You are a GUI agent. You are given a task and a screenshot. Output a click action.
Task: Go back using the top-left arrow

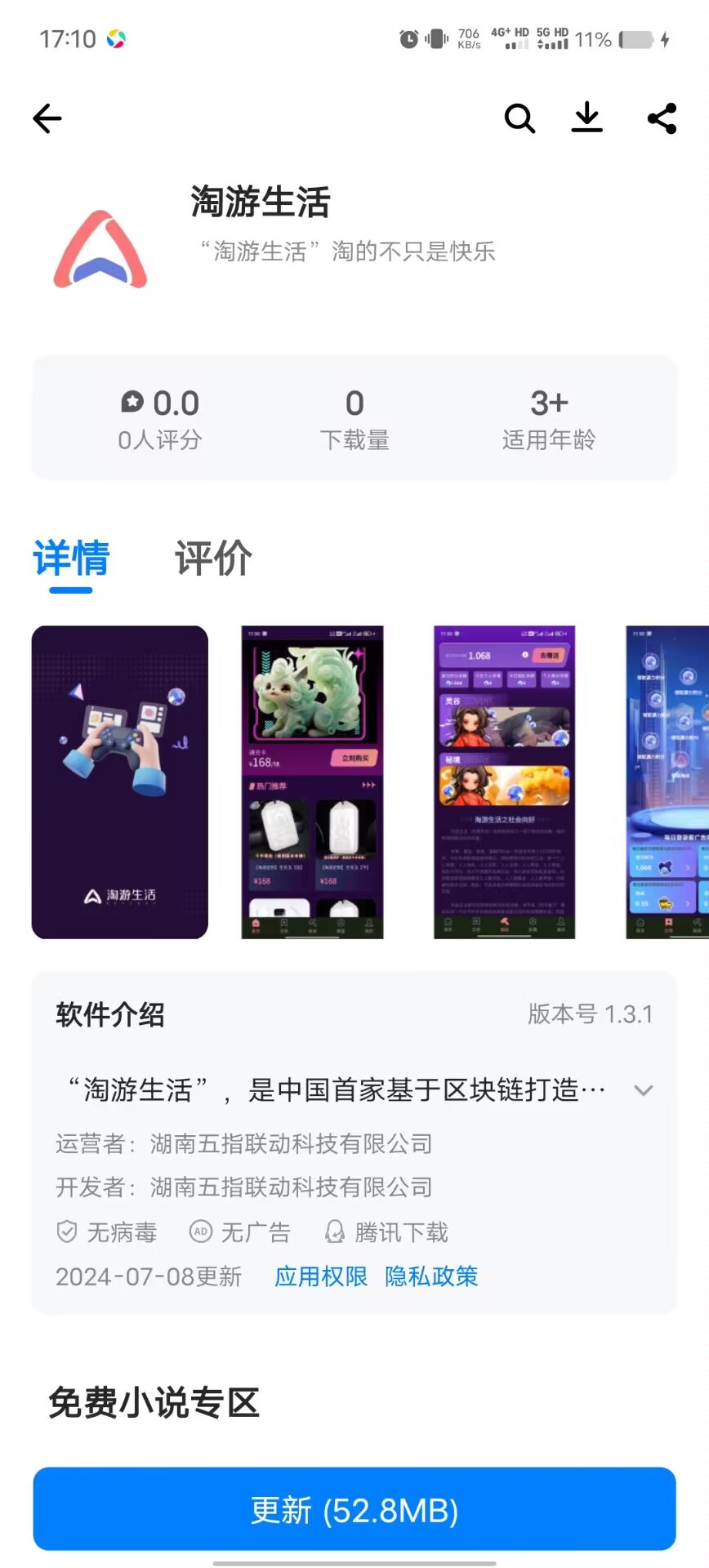pyautogui.click(x=47, y=118)
